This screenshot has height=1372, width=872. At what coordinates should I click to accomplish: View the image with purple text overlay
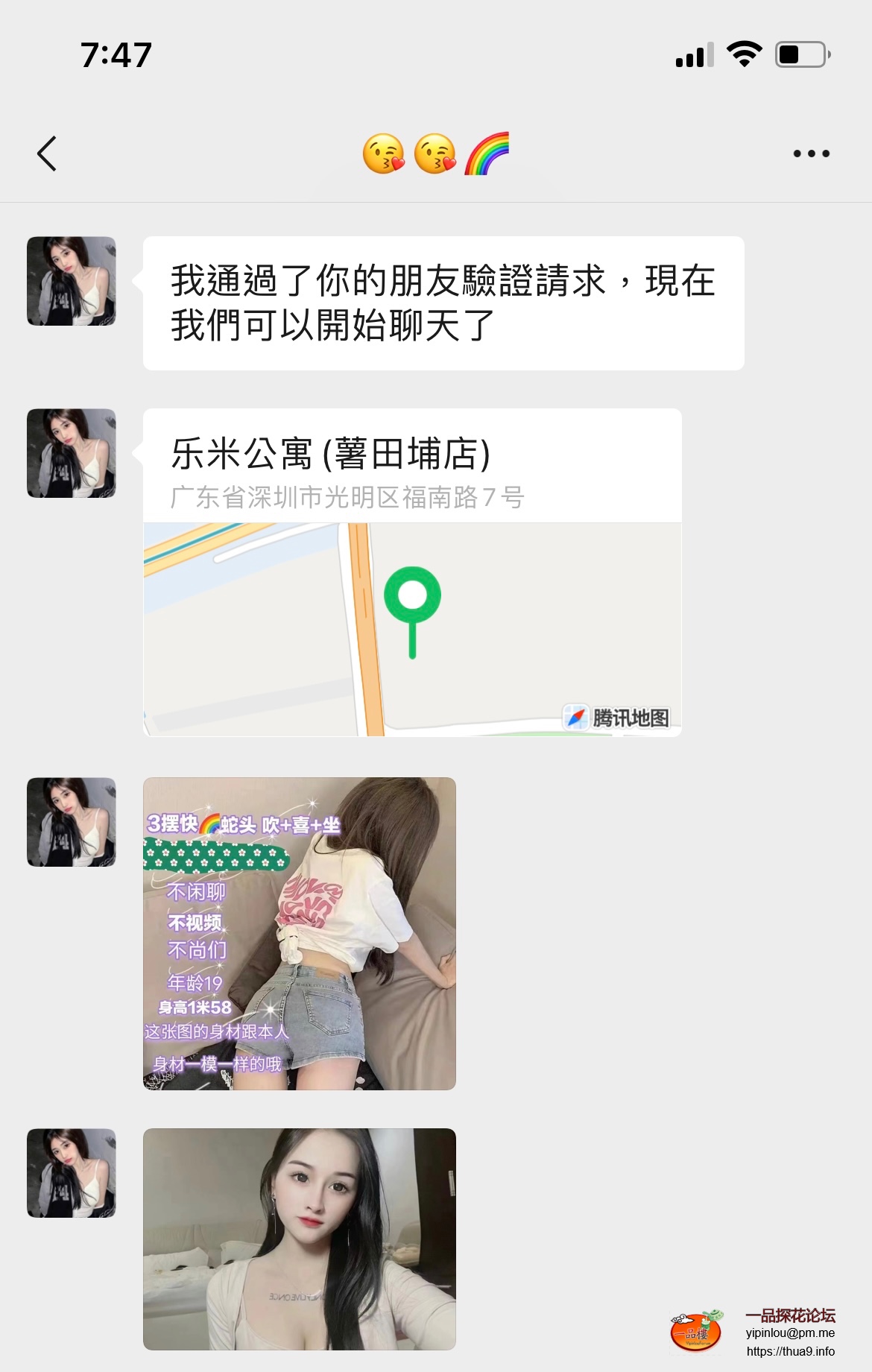coord(299,933)
